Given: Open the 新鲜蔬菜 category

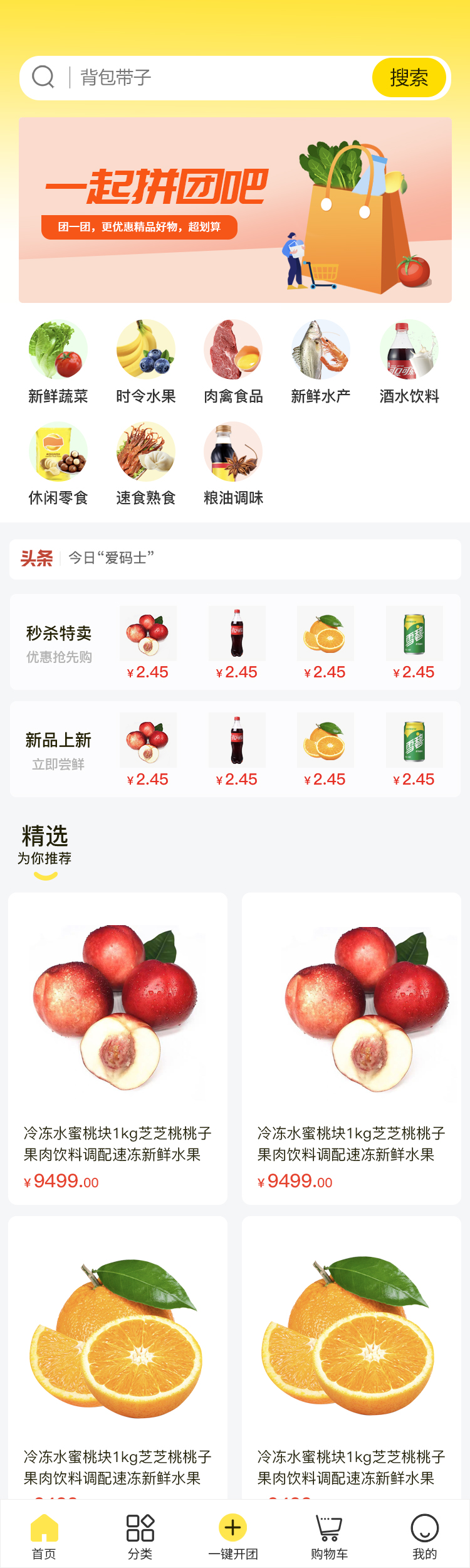Looking at the screenshot, I should tap(58, 362).
